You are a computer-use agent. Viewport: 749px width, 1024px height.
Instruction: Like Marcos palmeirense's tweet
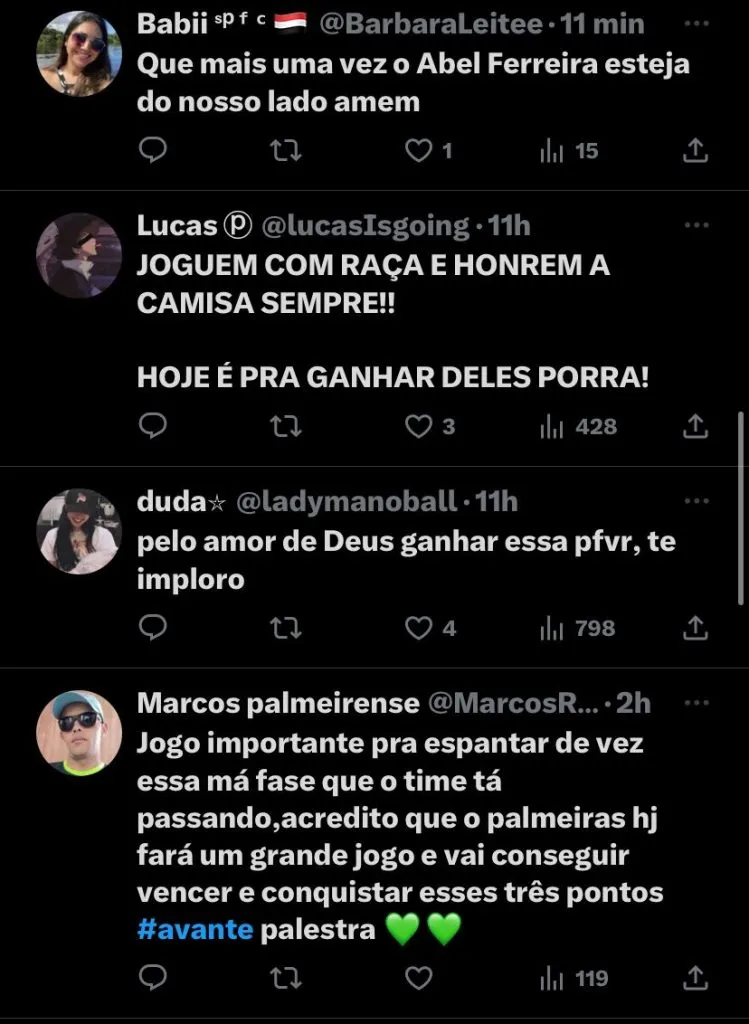418,977
